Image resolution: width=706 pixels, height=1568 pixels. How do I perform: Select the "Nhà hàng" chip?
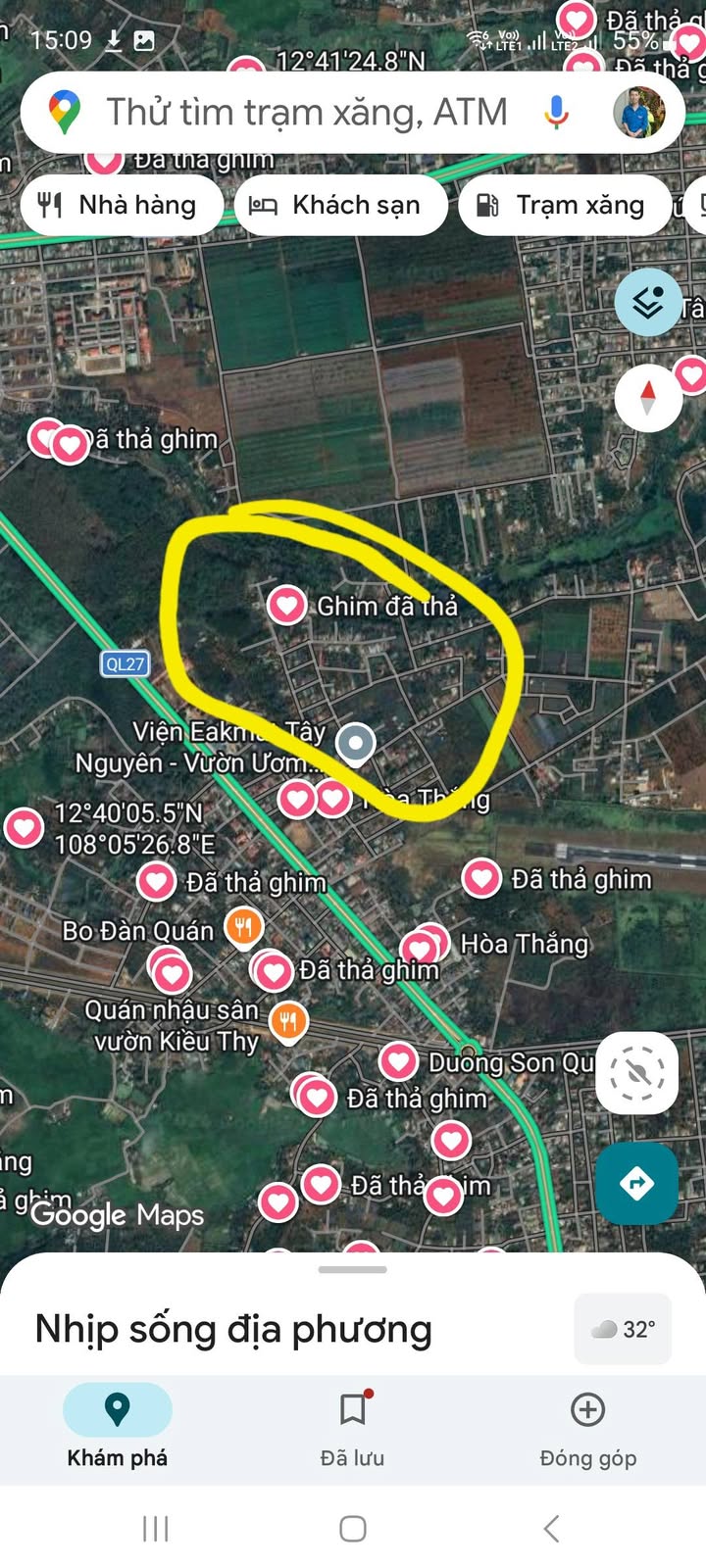click(x=119, y=205)
